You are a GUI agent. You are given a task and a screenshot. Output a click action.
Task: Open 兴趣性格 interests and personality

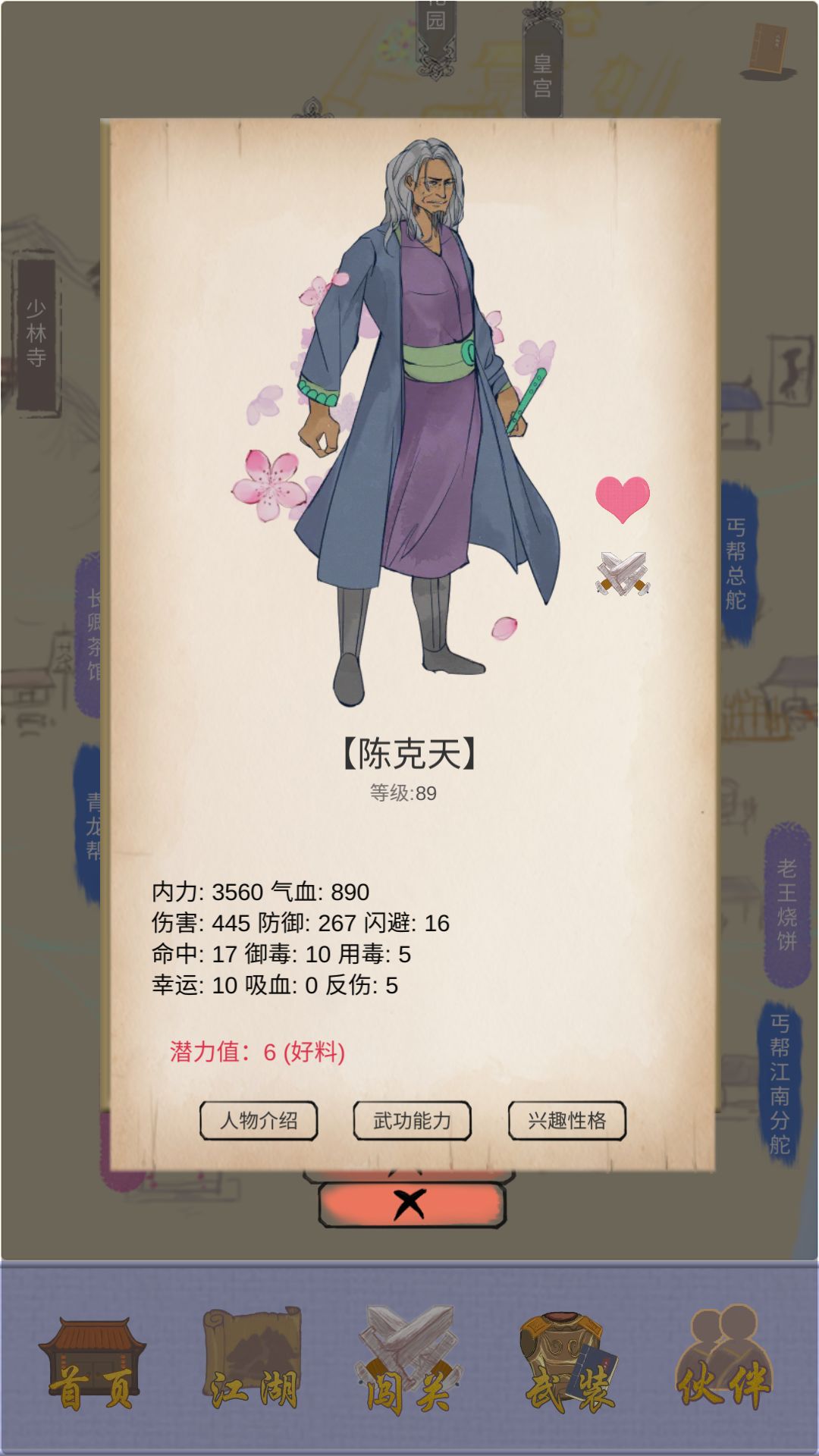pyautogui.click(x=567, y=1119)
